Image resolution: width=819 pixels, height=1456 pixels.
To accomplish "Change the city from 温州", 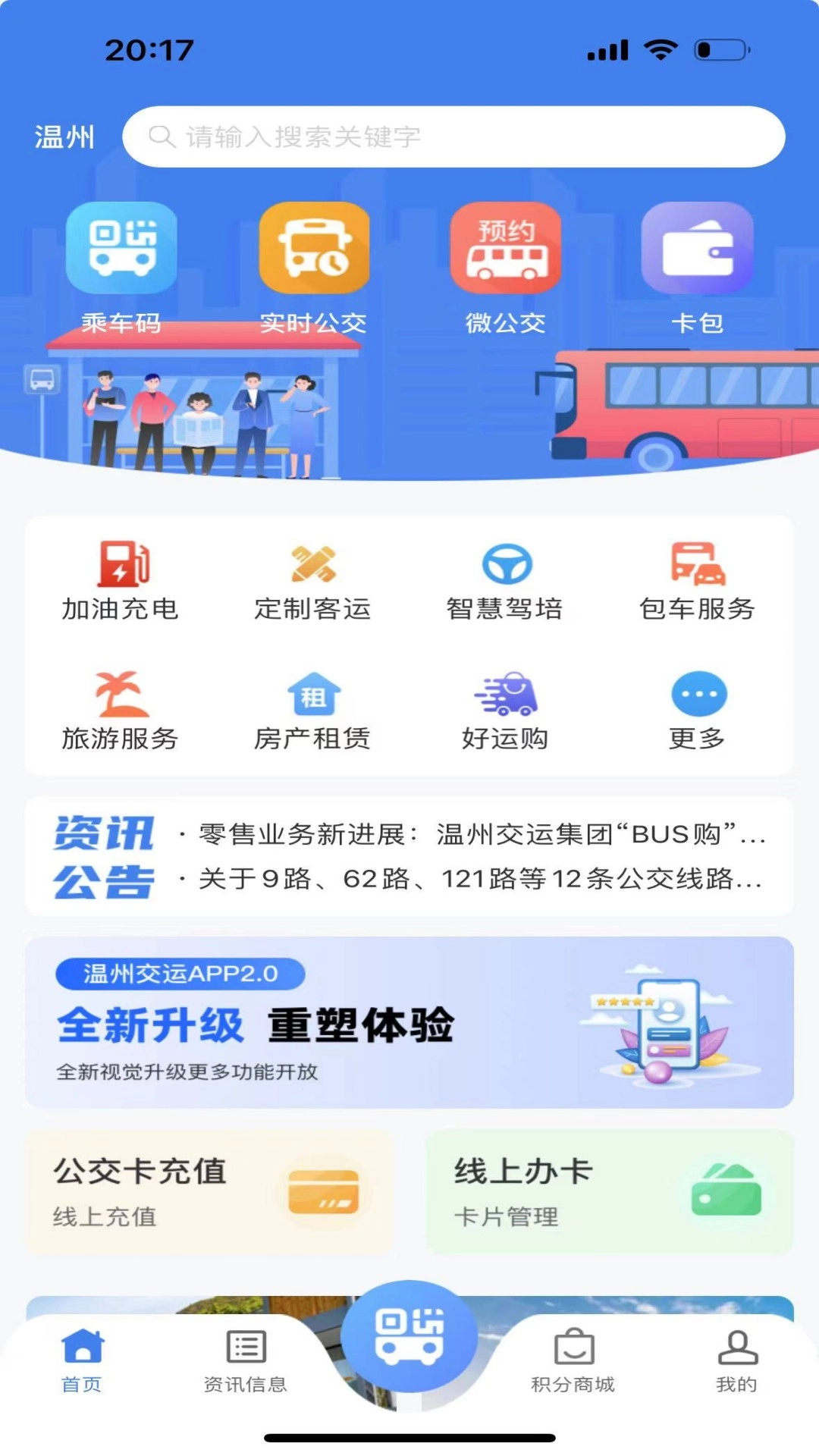I will pyautogui.click(x=64, y=137).
